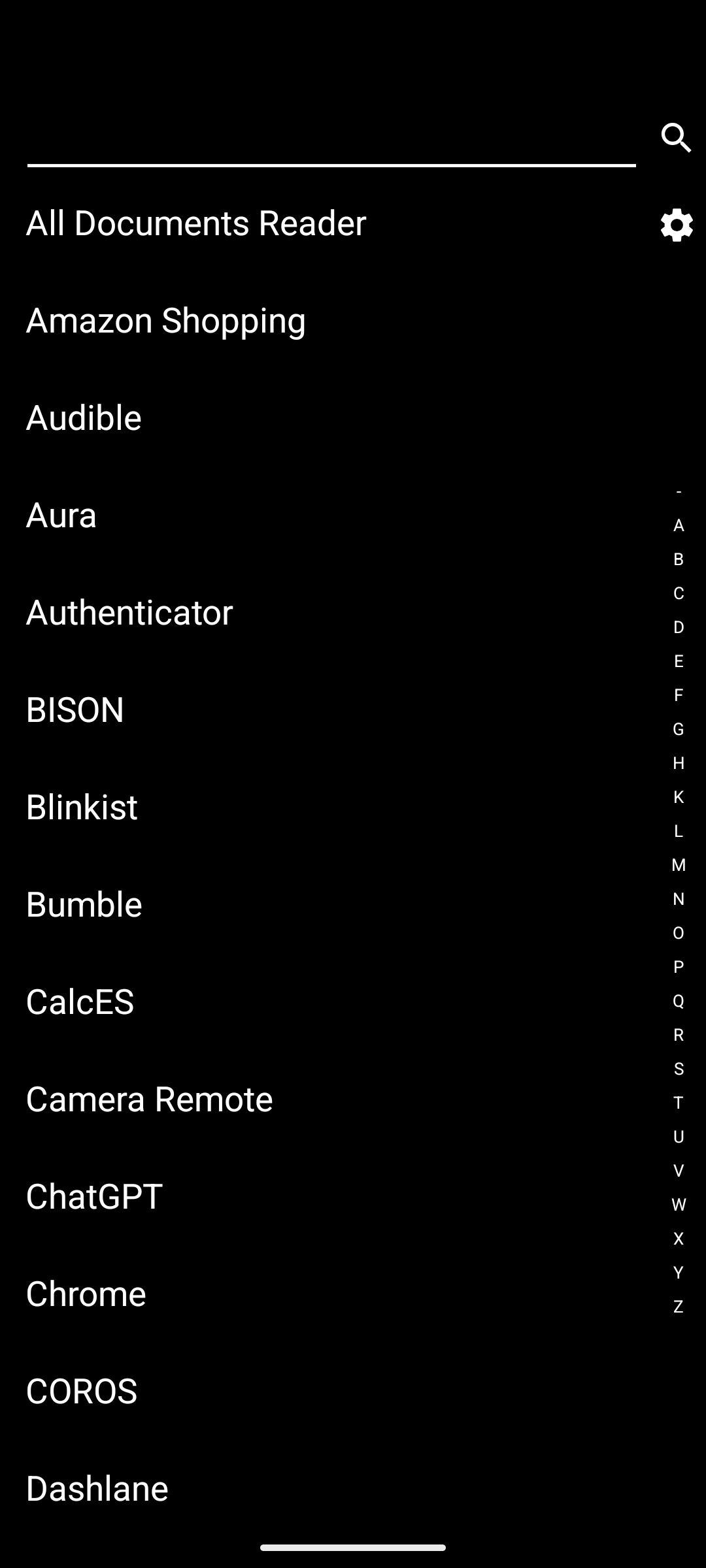Launch ChatGPT
706x1568 pixels.
[94, 1197]
